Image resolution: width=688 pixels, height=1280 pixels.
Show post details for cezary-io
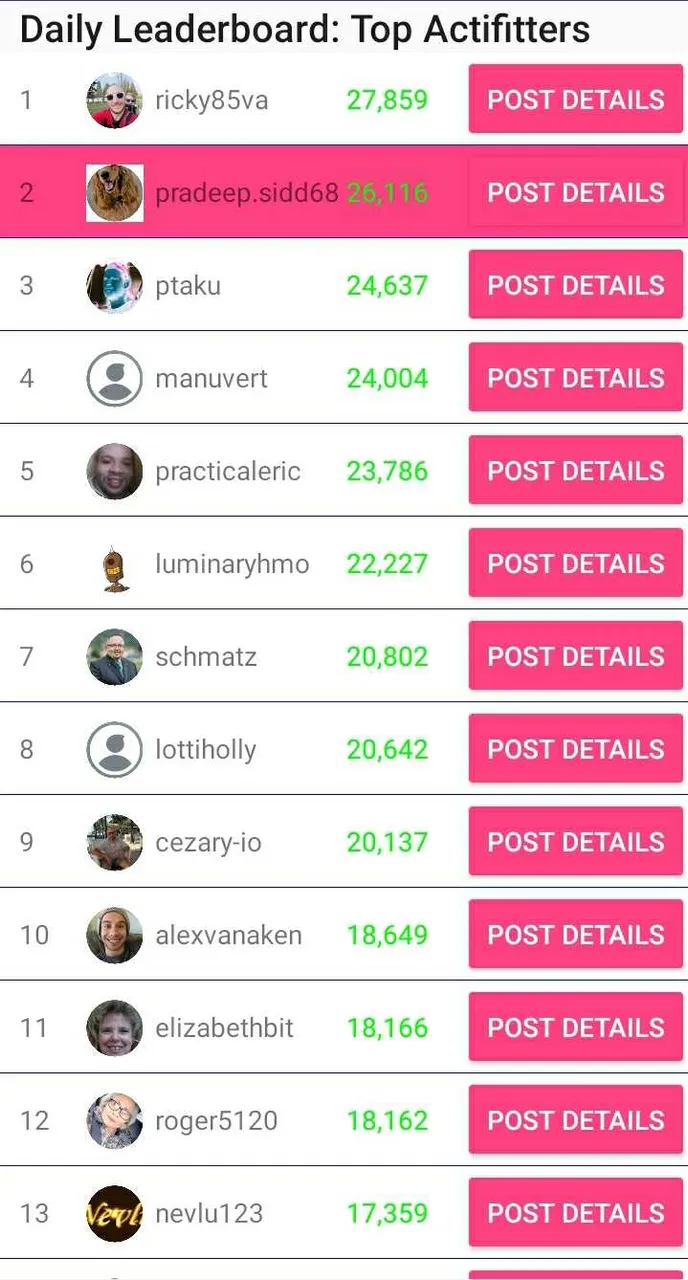576,842
